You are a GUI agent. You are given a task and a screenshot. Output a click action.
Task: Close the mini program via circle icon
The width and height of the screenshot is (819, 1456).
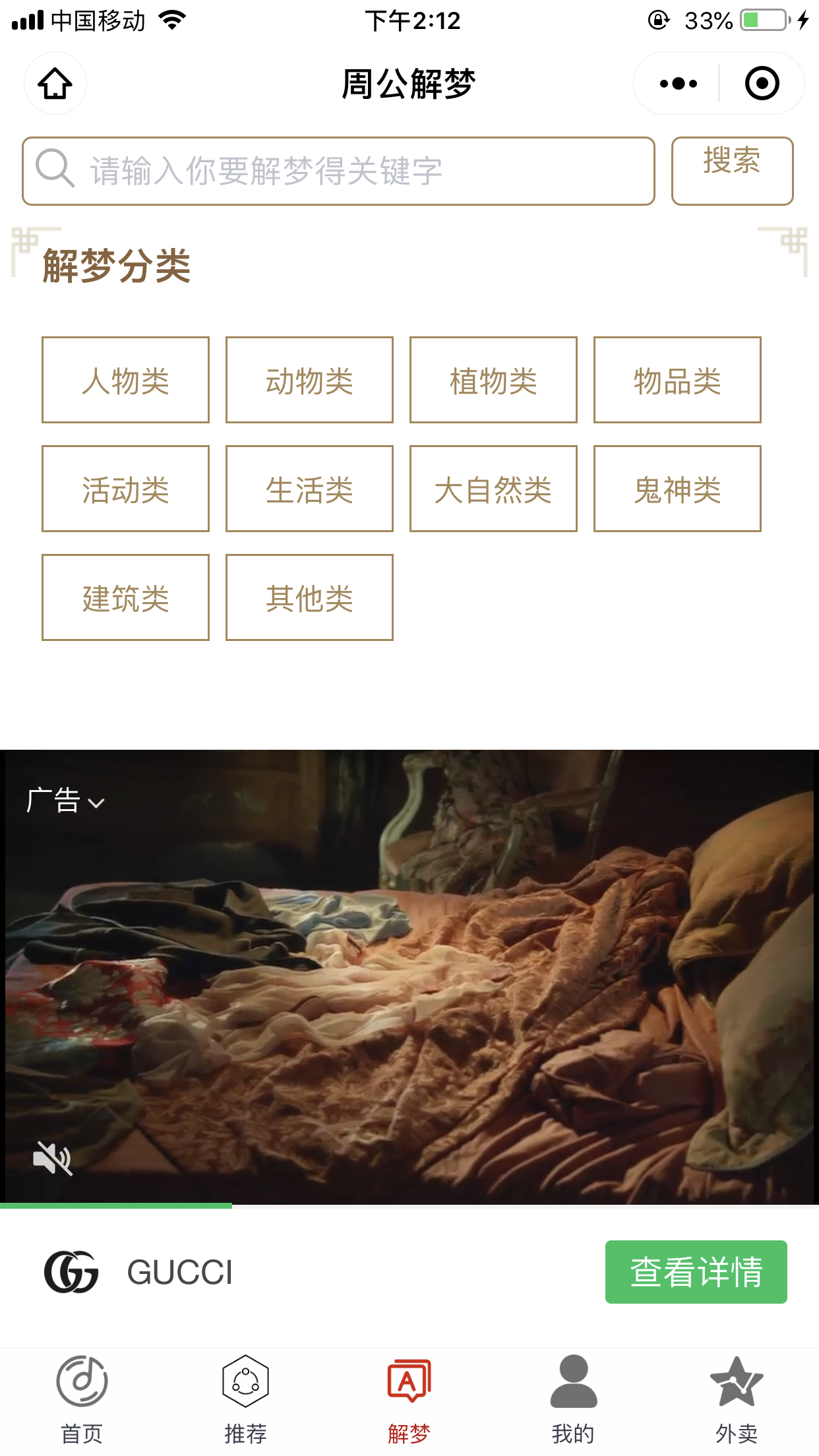point(762,84)
